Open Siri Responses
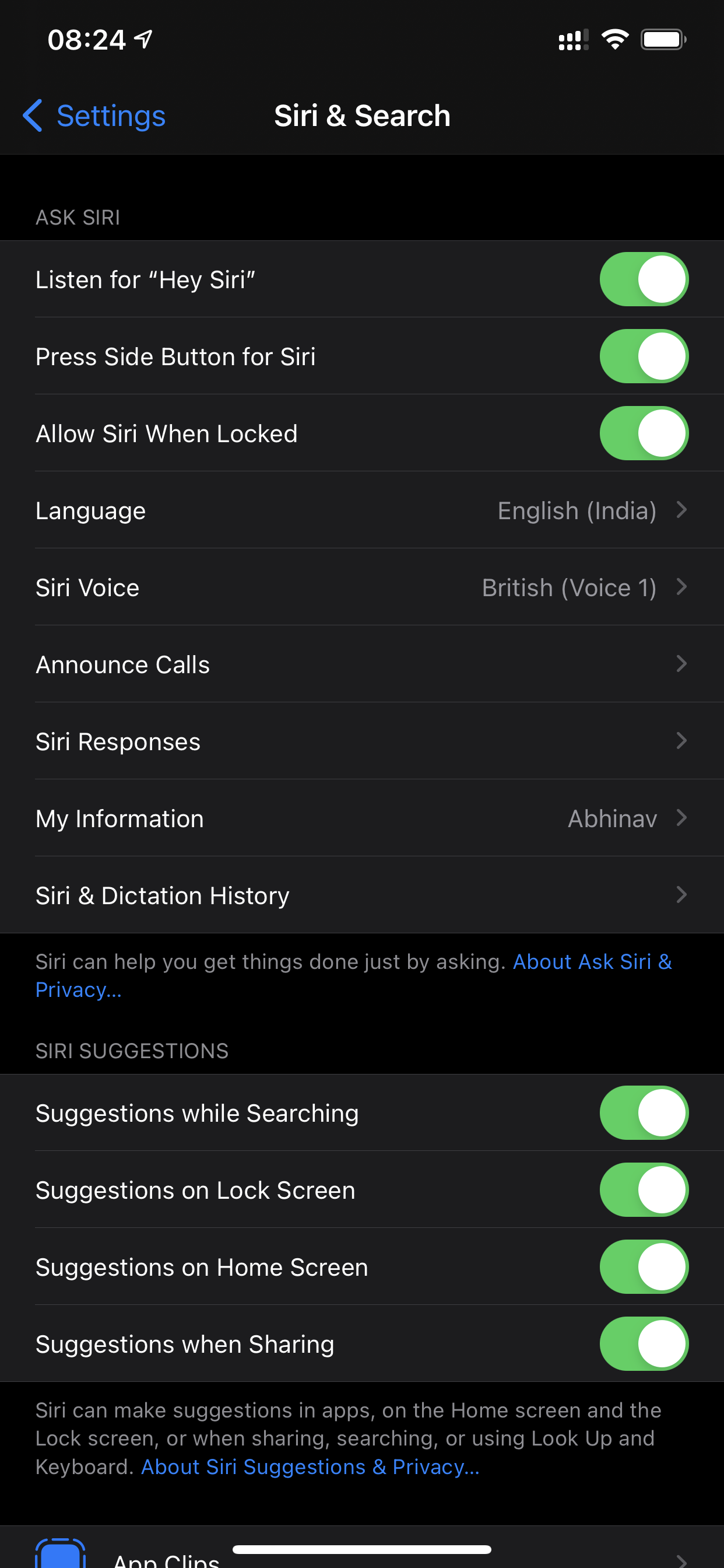 coord(362,741)
